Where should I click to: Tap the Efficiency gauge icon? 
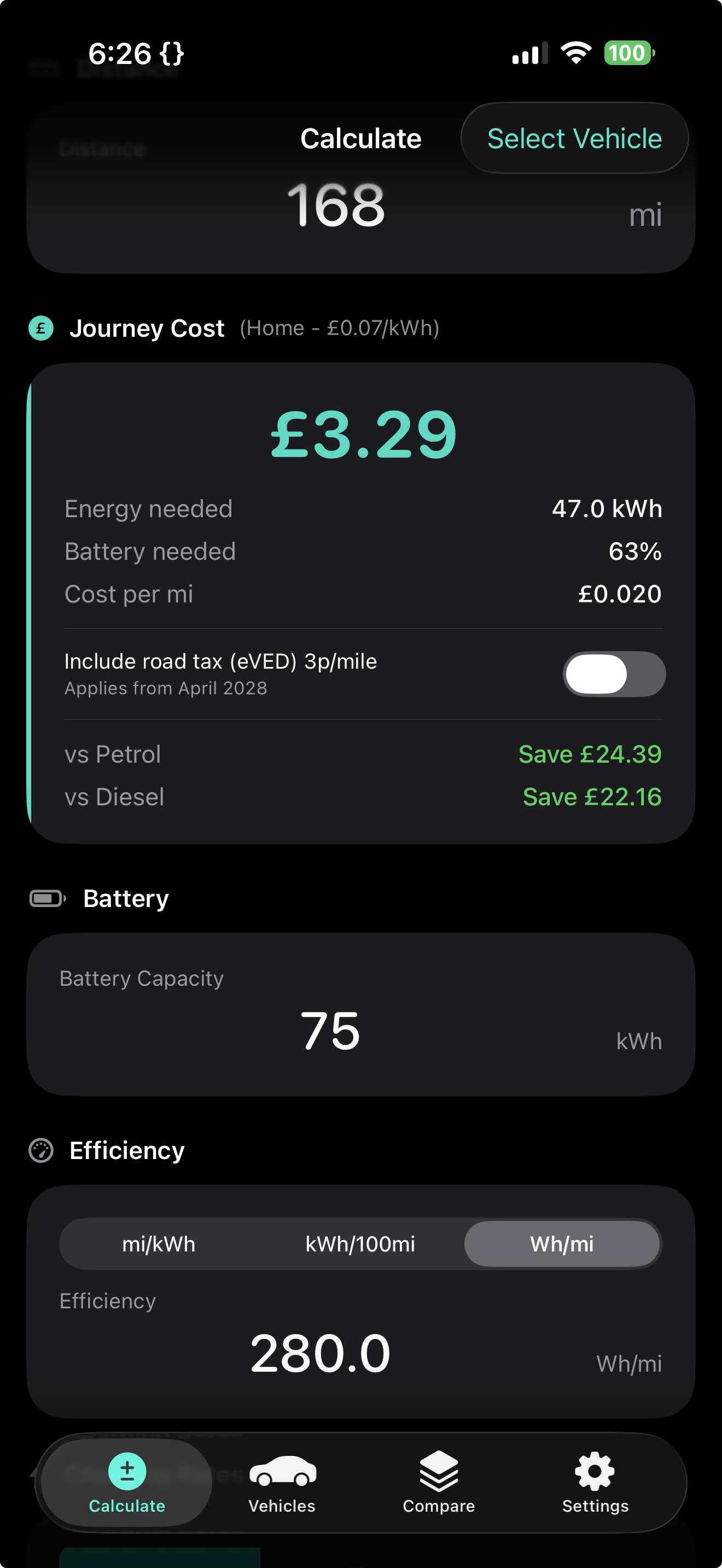(40, 1150)
